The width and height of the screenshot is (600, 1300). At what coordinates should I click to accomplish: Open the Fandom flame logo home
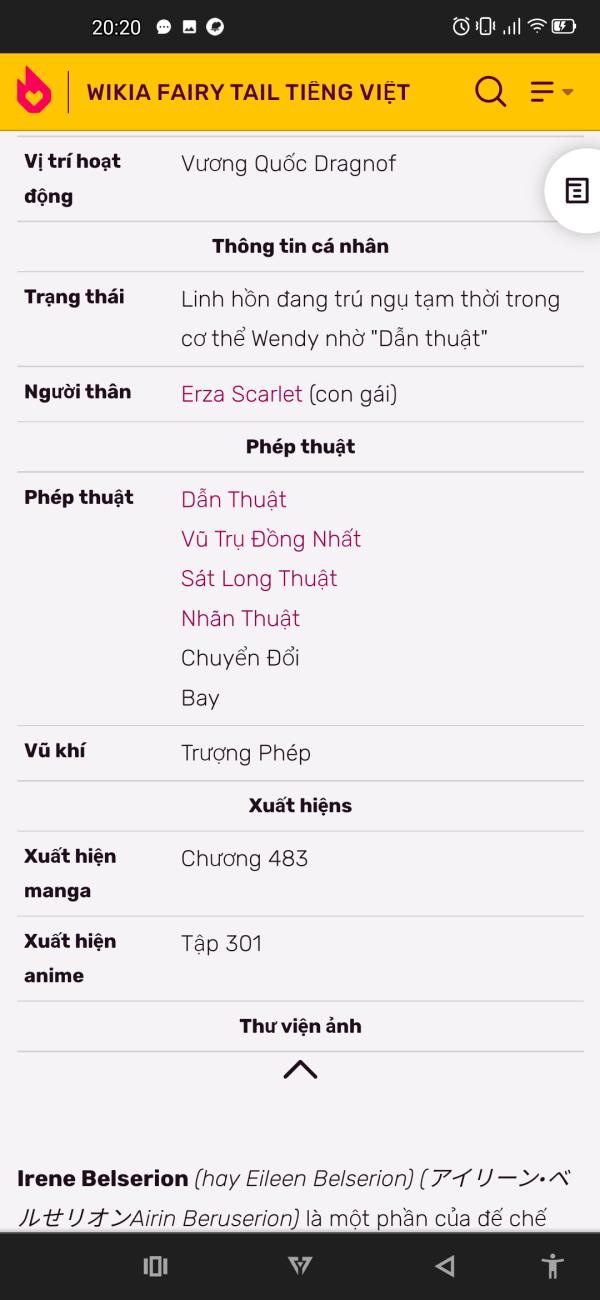point(33,92)
